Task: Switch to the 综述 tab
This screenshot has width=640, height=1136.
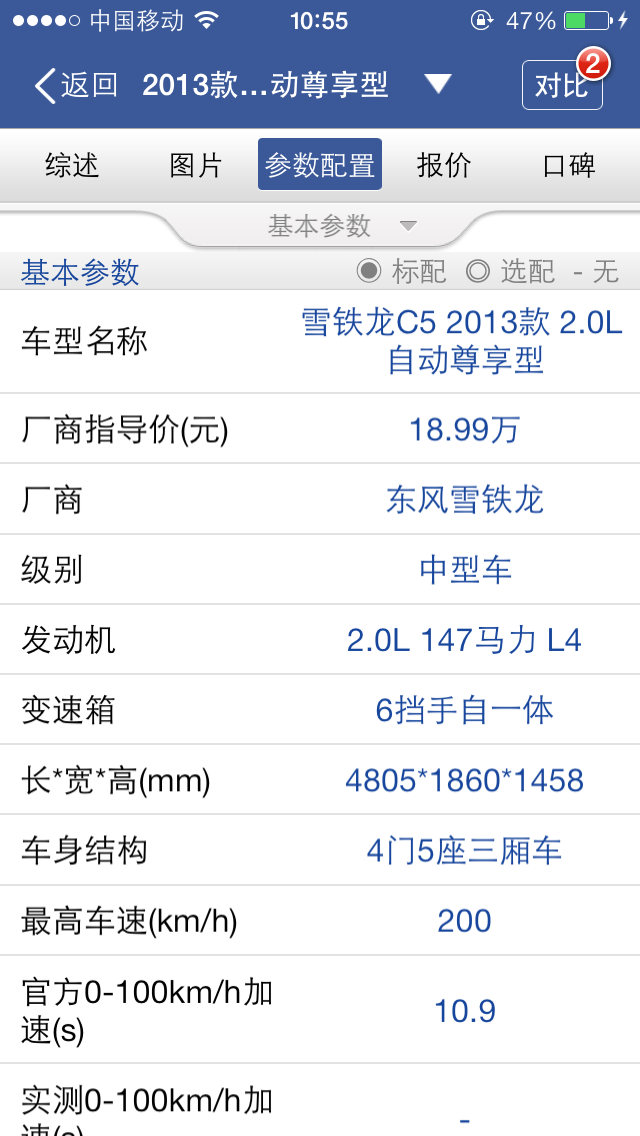Action: click(72, 165)
